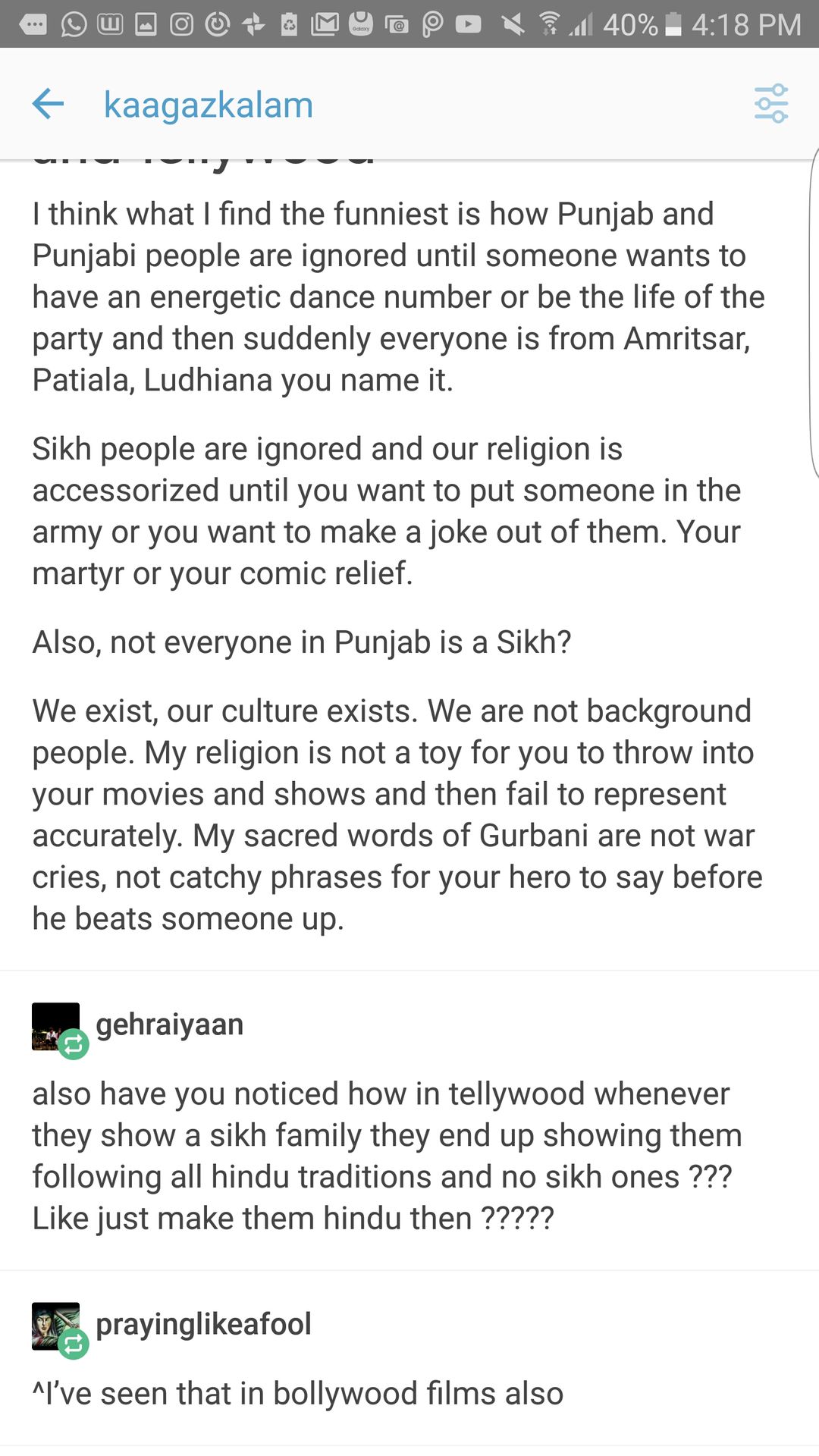Go back using the header arrow
819x1456 pixels.
pos(48,104)
